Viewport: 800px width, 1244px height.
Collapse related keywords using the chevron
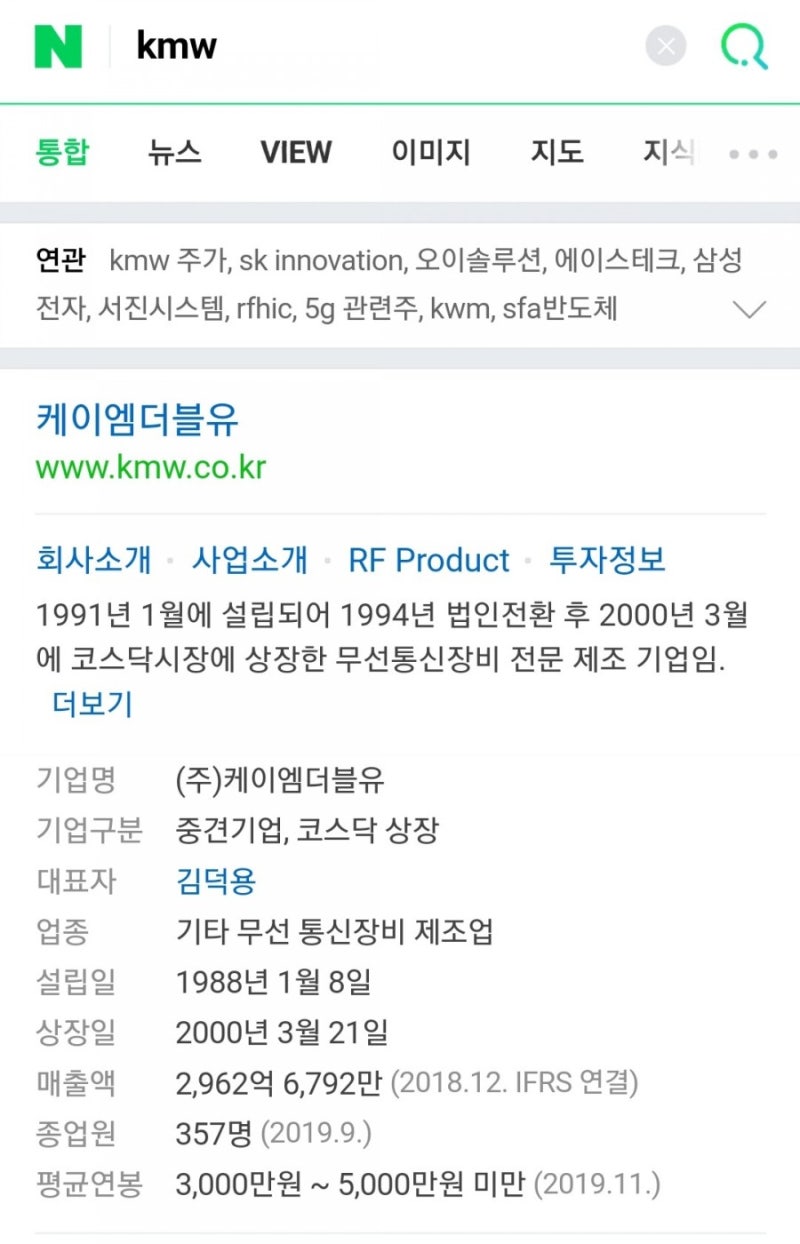(x=748, y=310)
